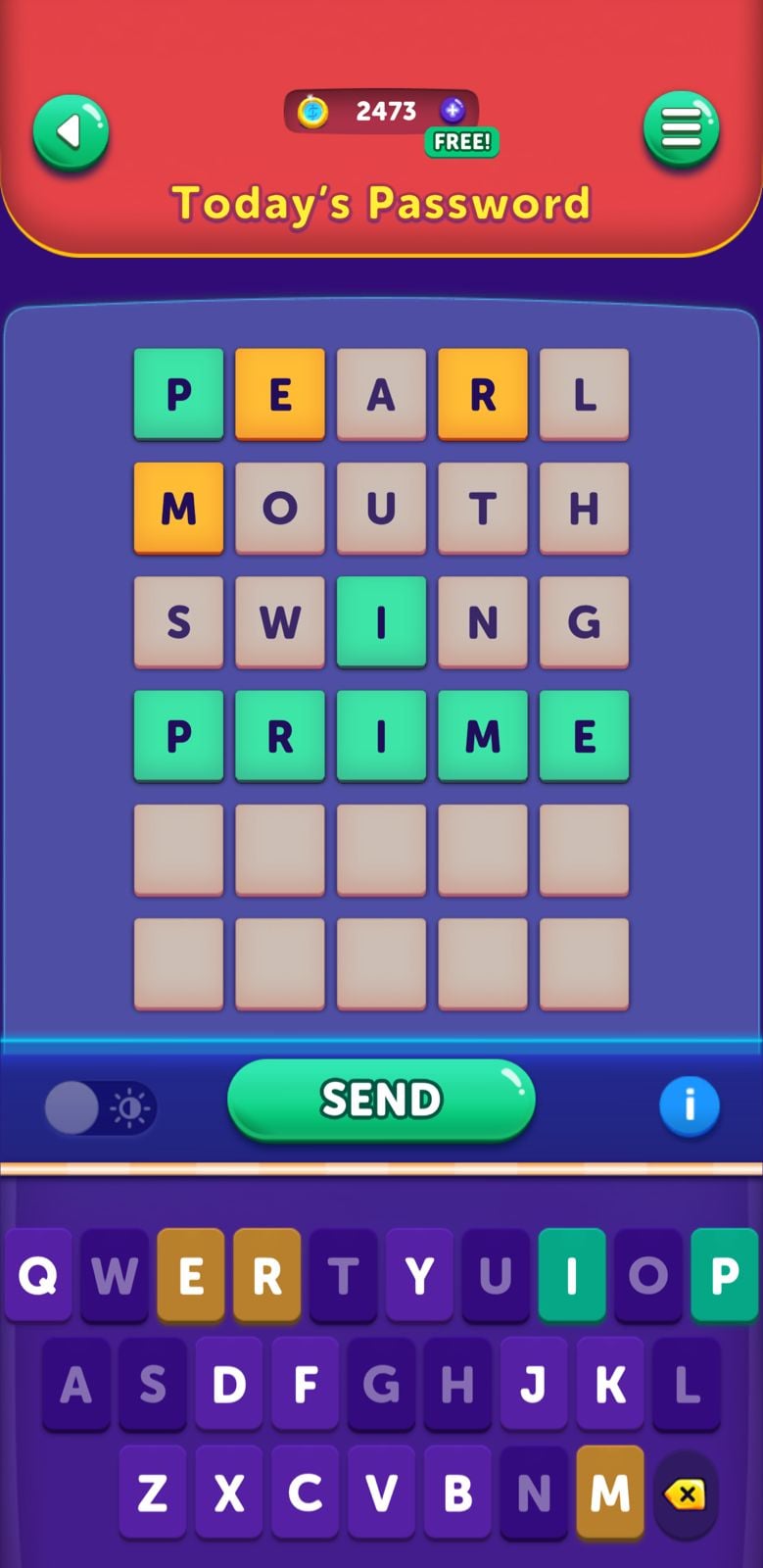Choose the letter C key
This screenshot has height=1568, width=763.
[305, 1493]
